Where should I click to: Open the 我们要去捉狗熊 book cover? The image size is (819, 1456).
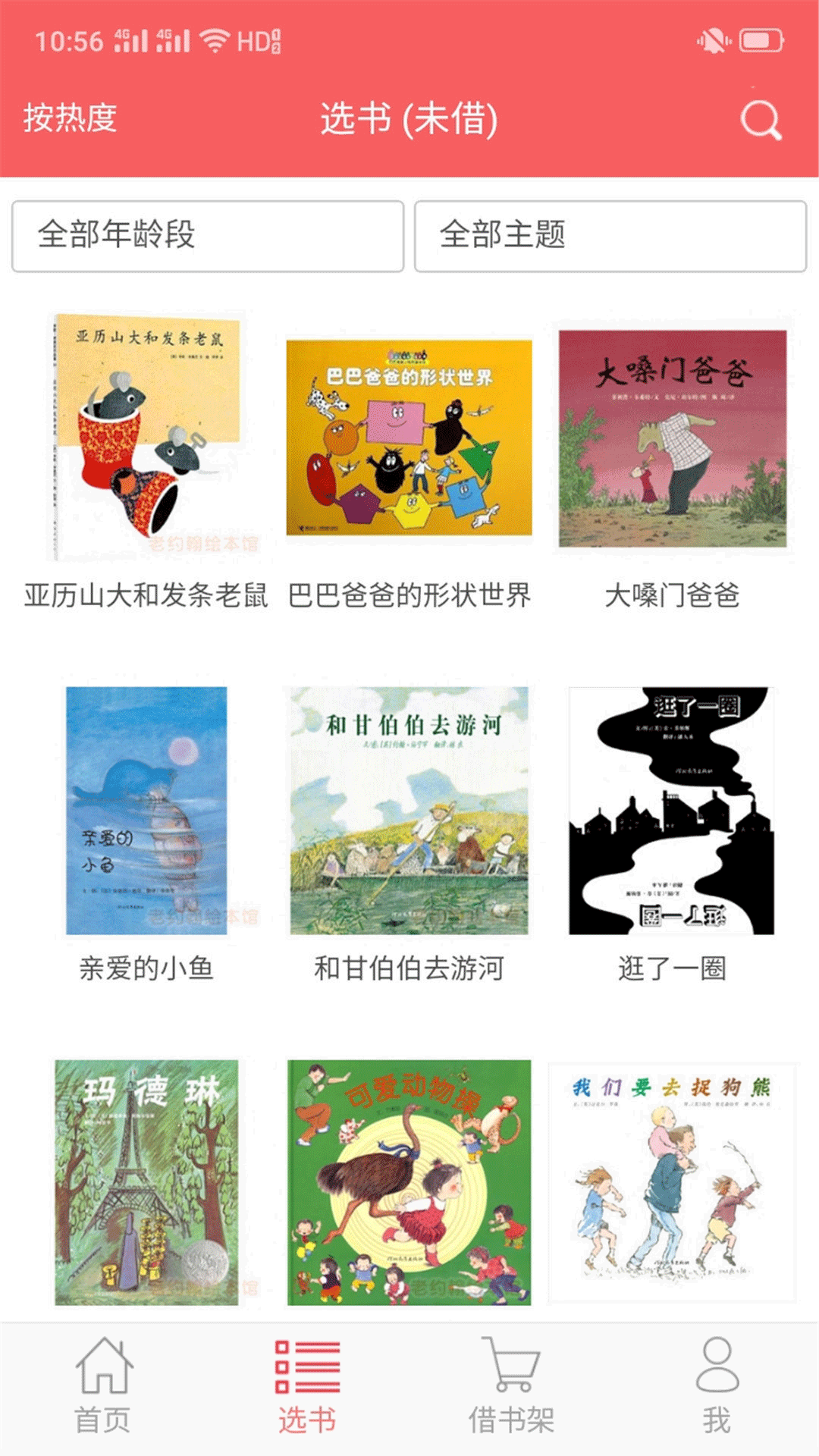coord(672,1181)
